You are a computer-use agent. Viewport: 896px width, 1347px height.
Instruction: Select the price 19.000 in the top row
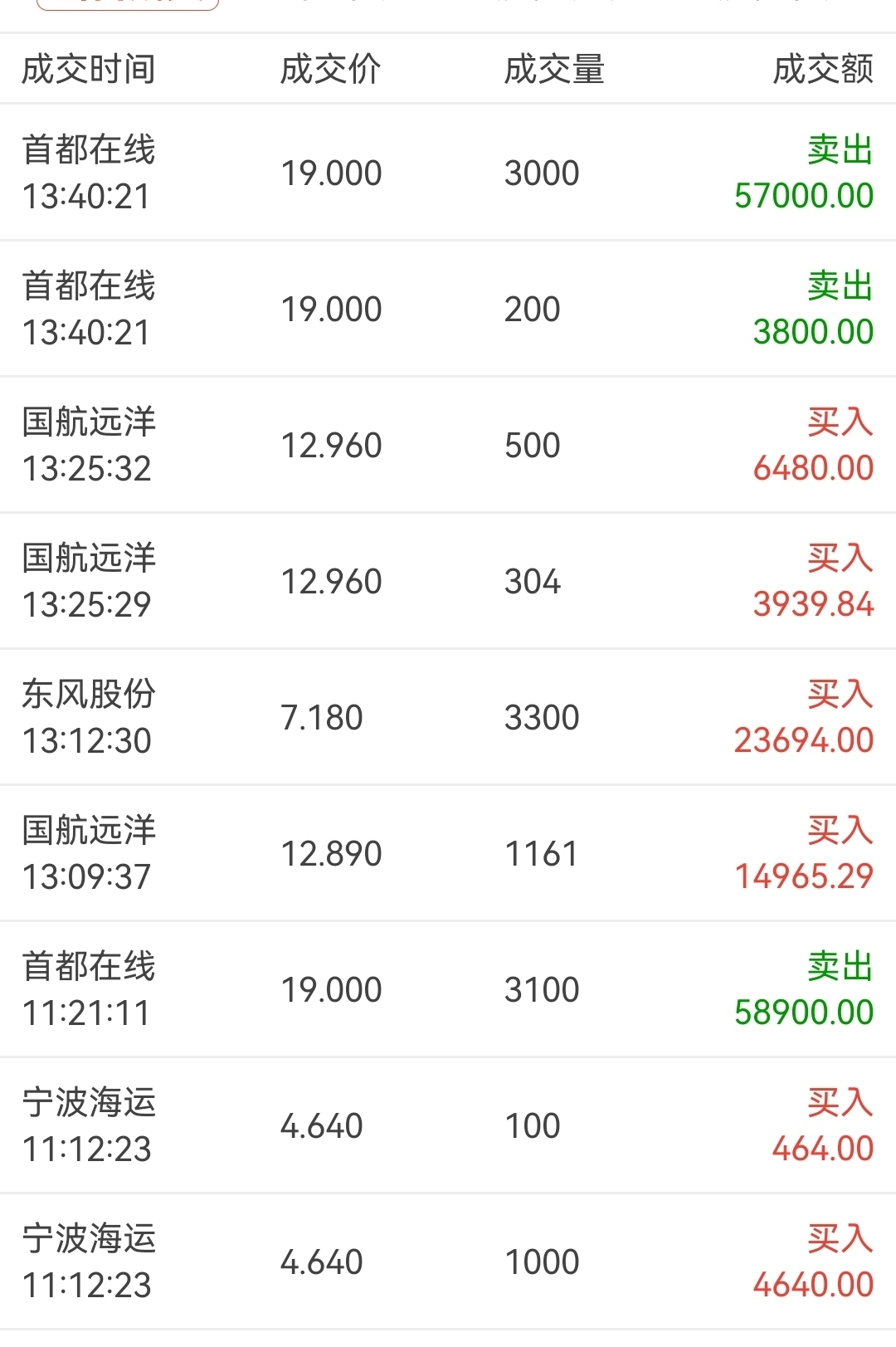click(x=329, y=172)
